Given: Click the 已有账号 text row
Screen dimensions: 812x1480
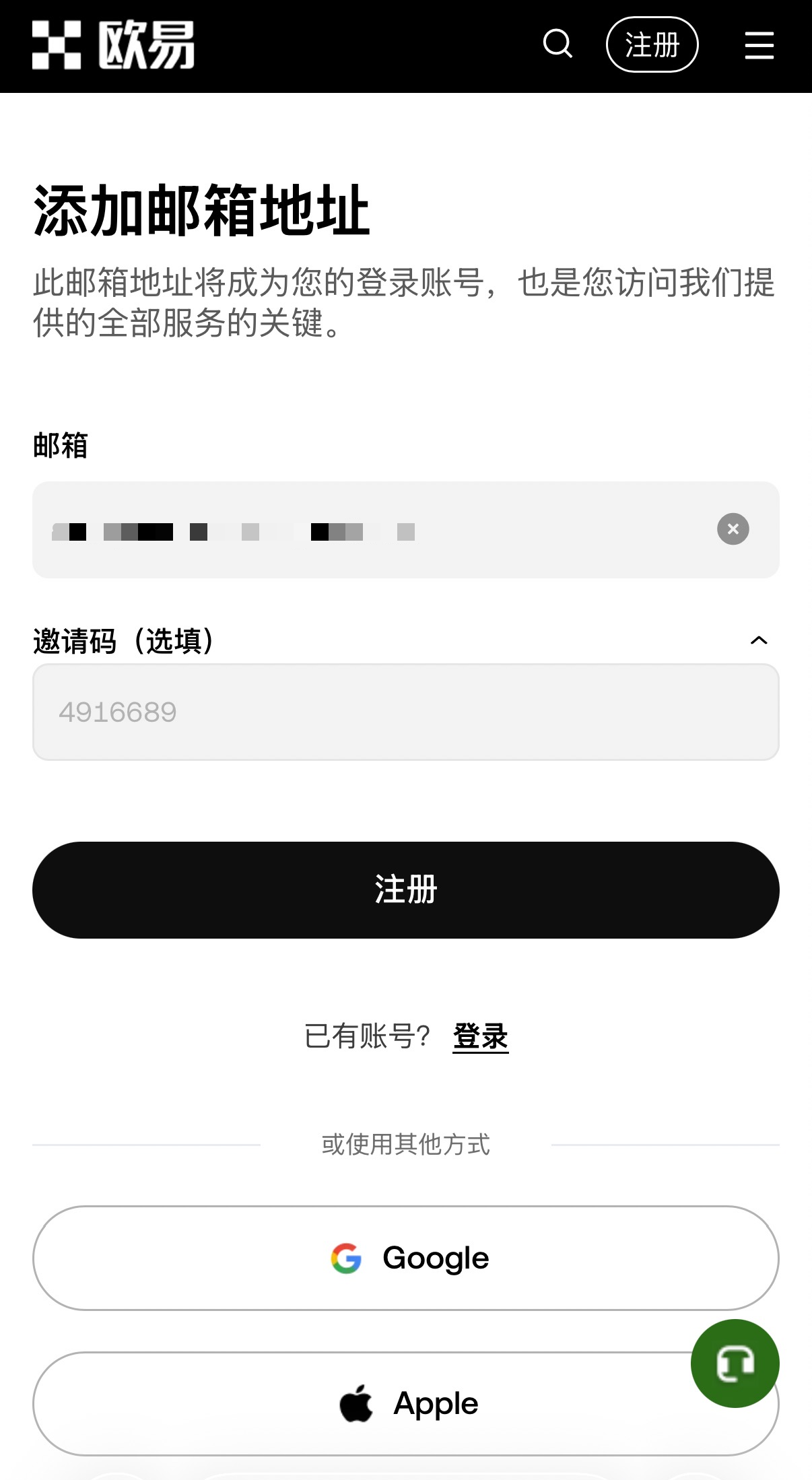Looking at the screenshot, I should click(367, 1037).
